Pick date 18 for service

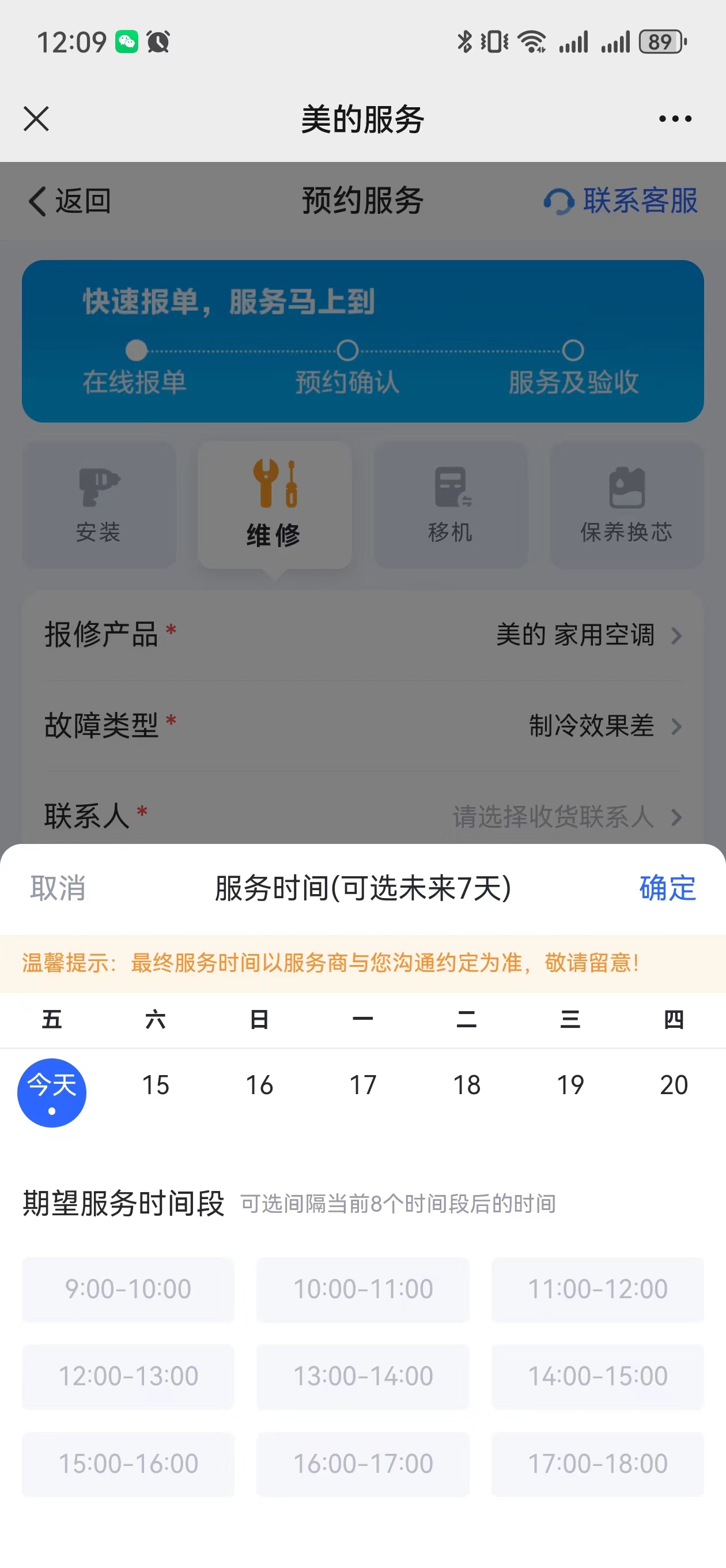pos(467,1085)
